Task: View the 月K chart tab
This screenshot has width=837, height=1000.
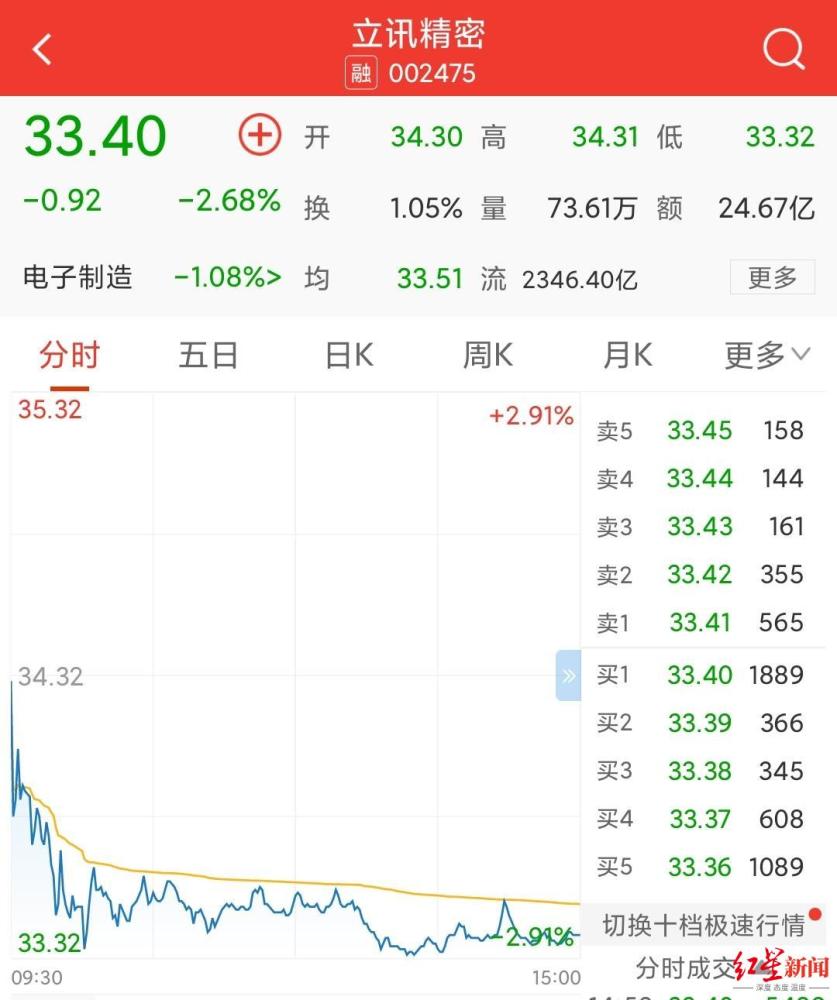Action: pos(628,355)
